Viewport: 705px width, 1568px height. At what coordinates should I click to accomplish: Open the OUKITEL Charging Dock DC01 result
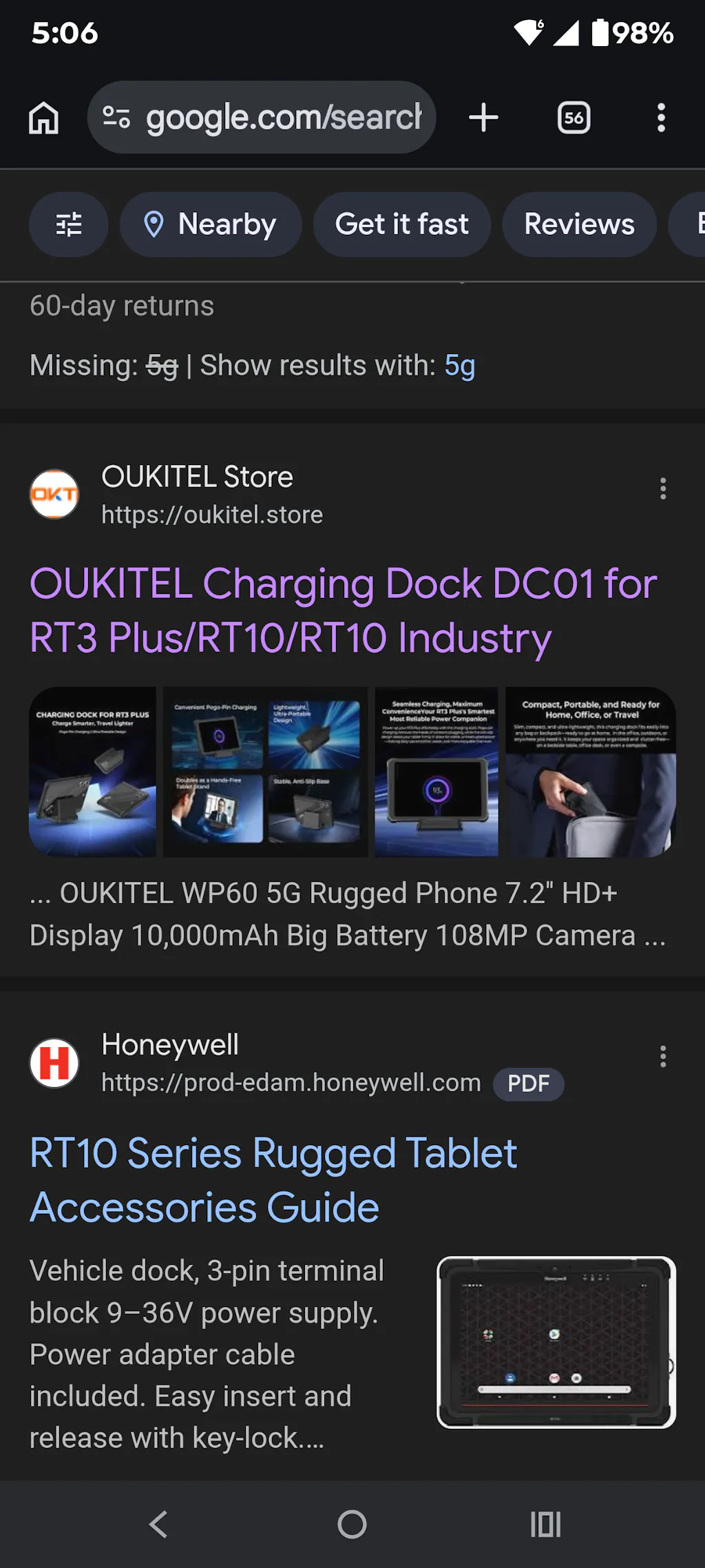pos(343,610)
